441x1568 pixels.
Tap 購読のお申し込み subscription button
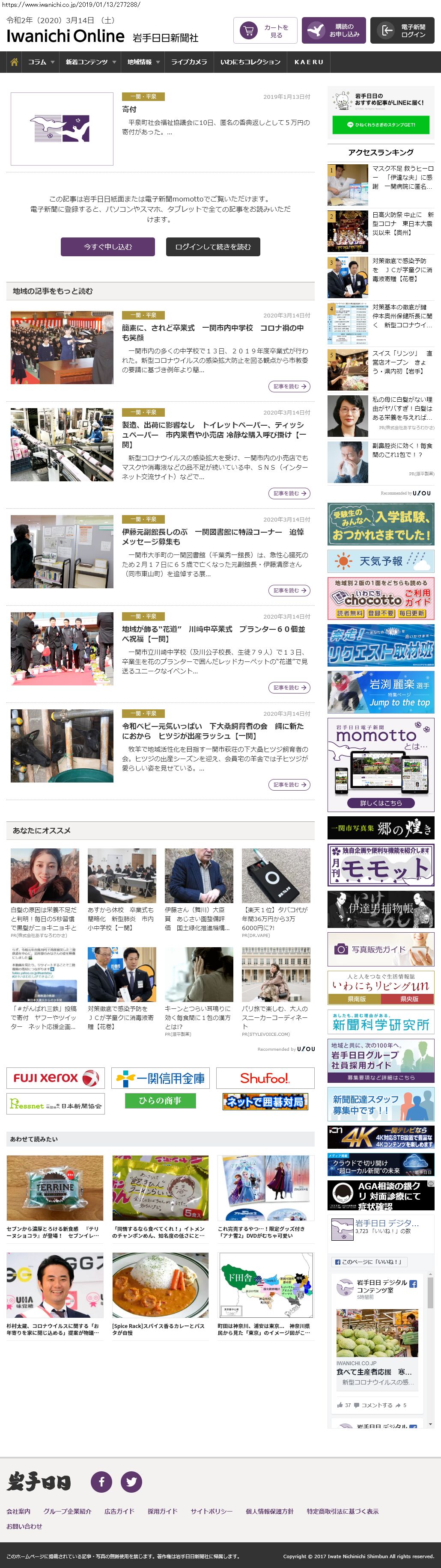coord(333,30)
